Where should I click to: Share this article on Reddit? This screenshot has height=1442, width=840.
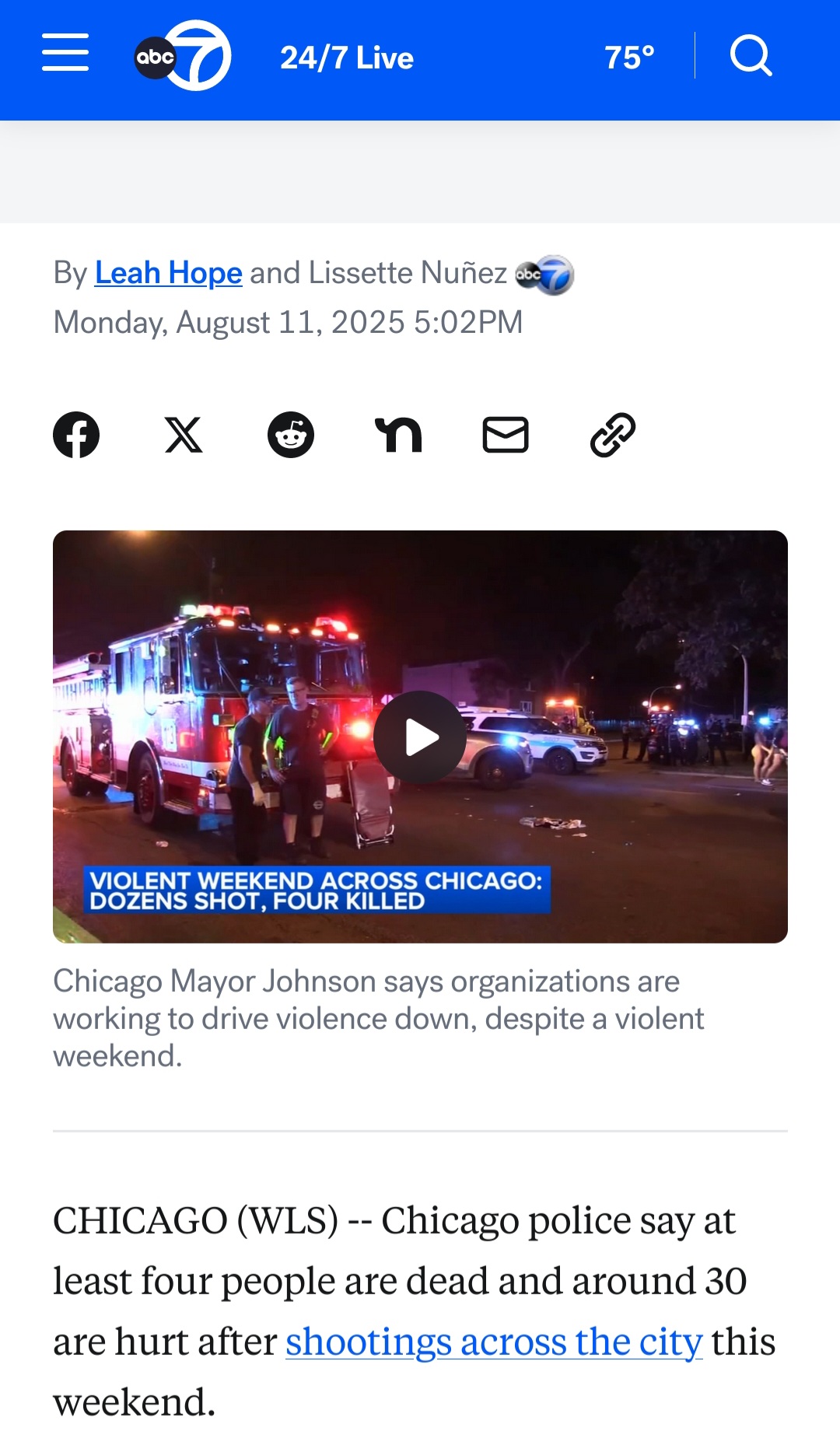point(291,435)
